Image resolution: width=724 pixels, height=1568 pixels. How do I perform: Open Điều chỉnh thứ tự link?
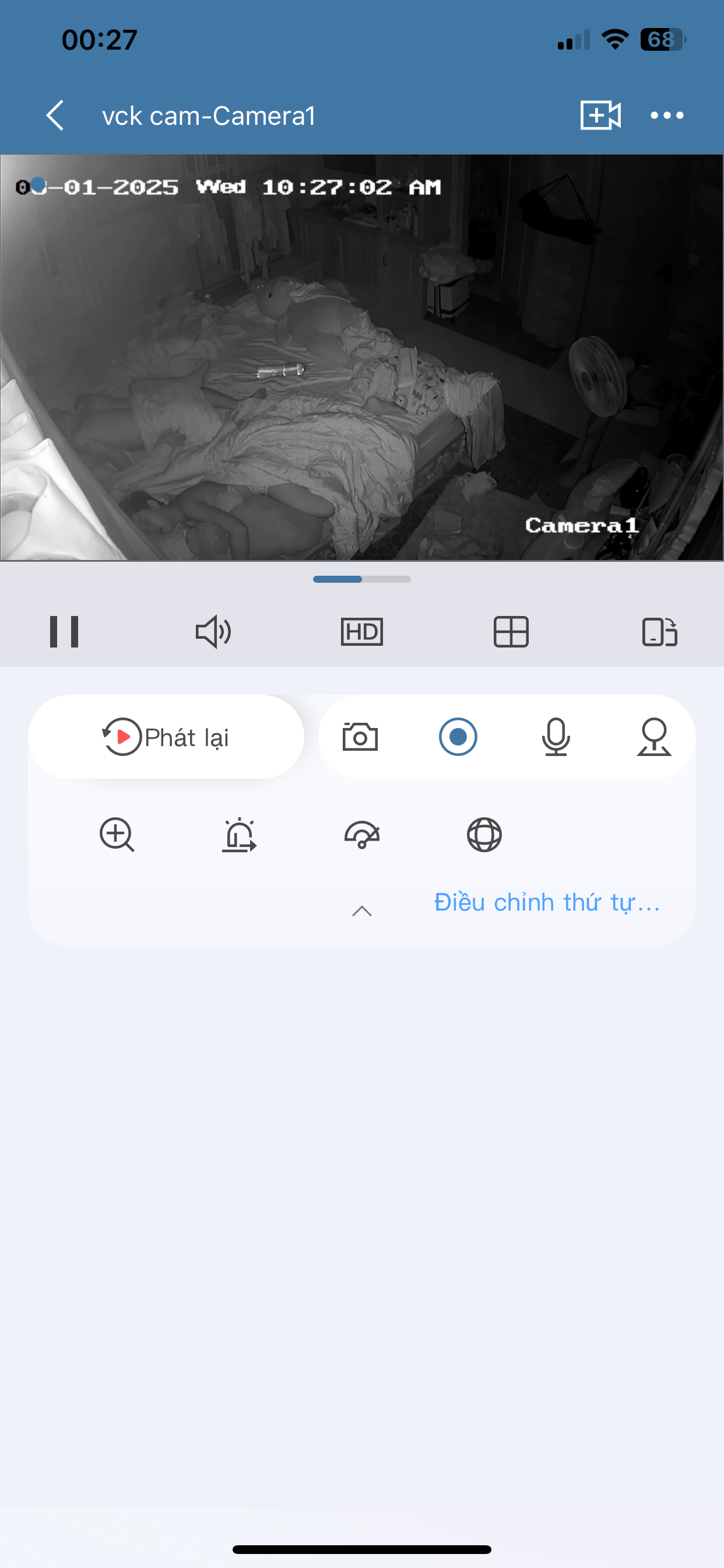coord(546,902)
